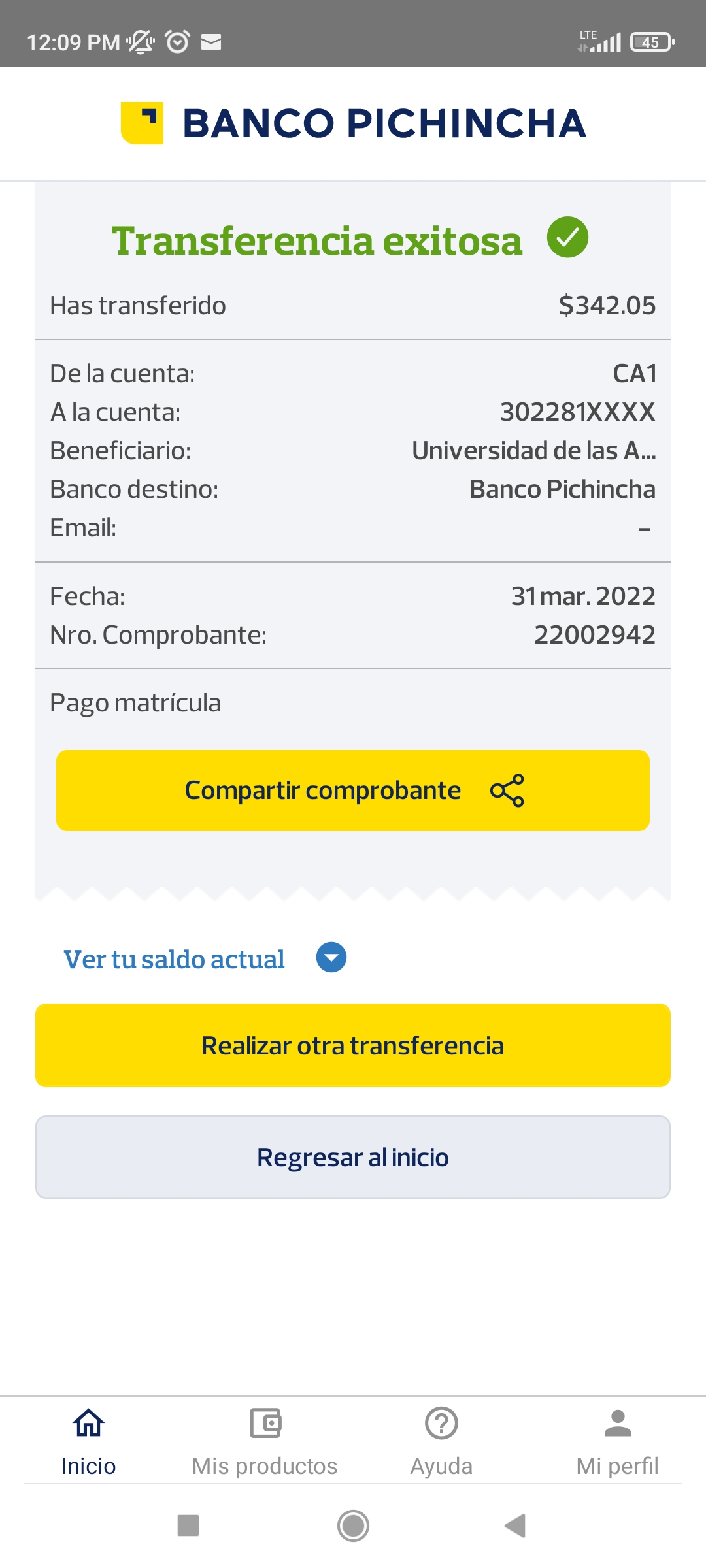This screenshot has width=706, height=1568.
Task: Share the transfer receipt via Compartir comprobante
Action: click(x=353, y=791)
